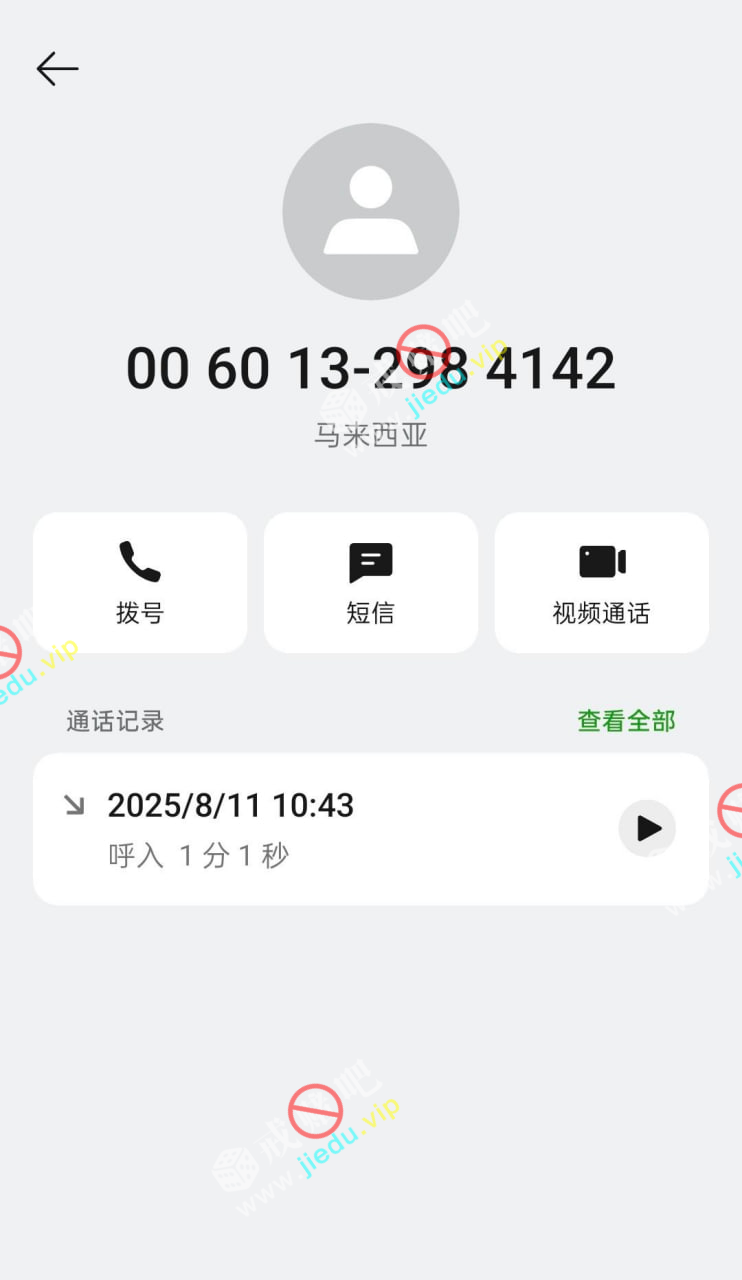Open 短信 to send a text message
742x1280 pixels.
[x=371, y=583]
